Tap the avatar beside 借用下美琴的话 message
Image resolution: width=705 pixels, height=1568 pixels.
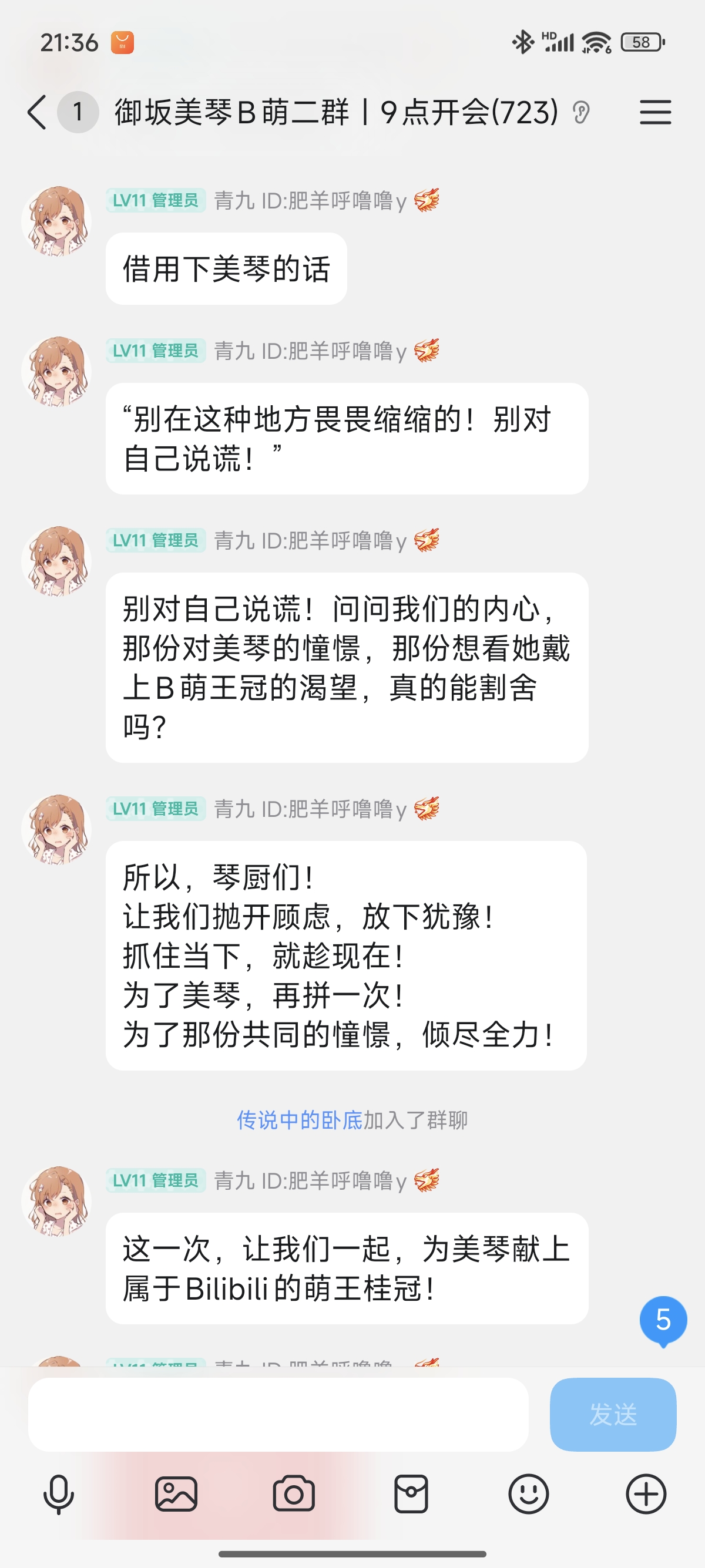click(56, 221)
